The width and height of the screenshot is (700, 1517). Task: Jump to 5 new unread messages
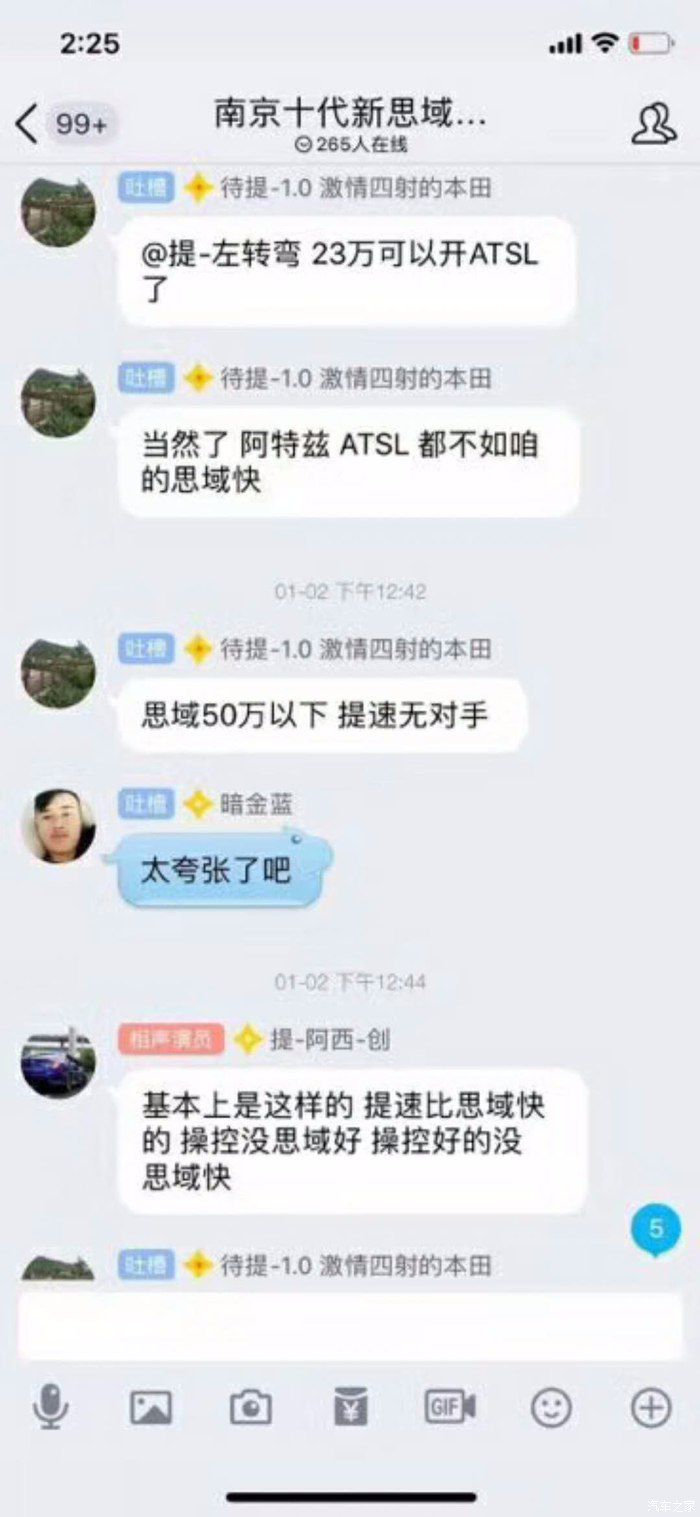point(655,1229)
